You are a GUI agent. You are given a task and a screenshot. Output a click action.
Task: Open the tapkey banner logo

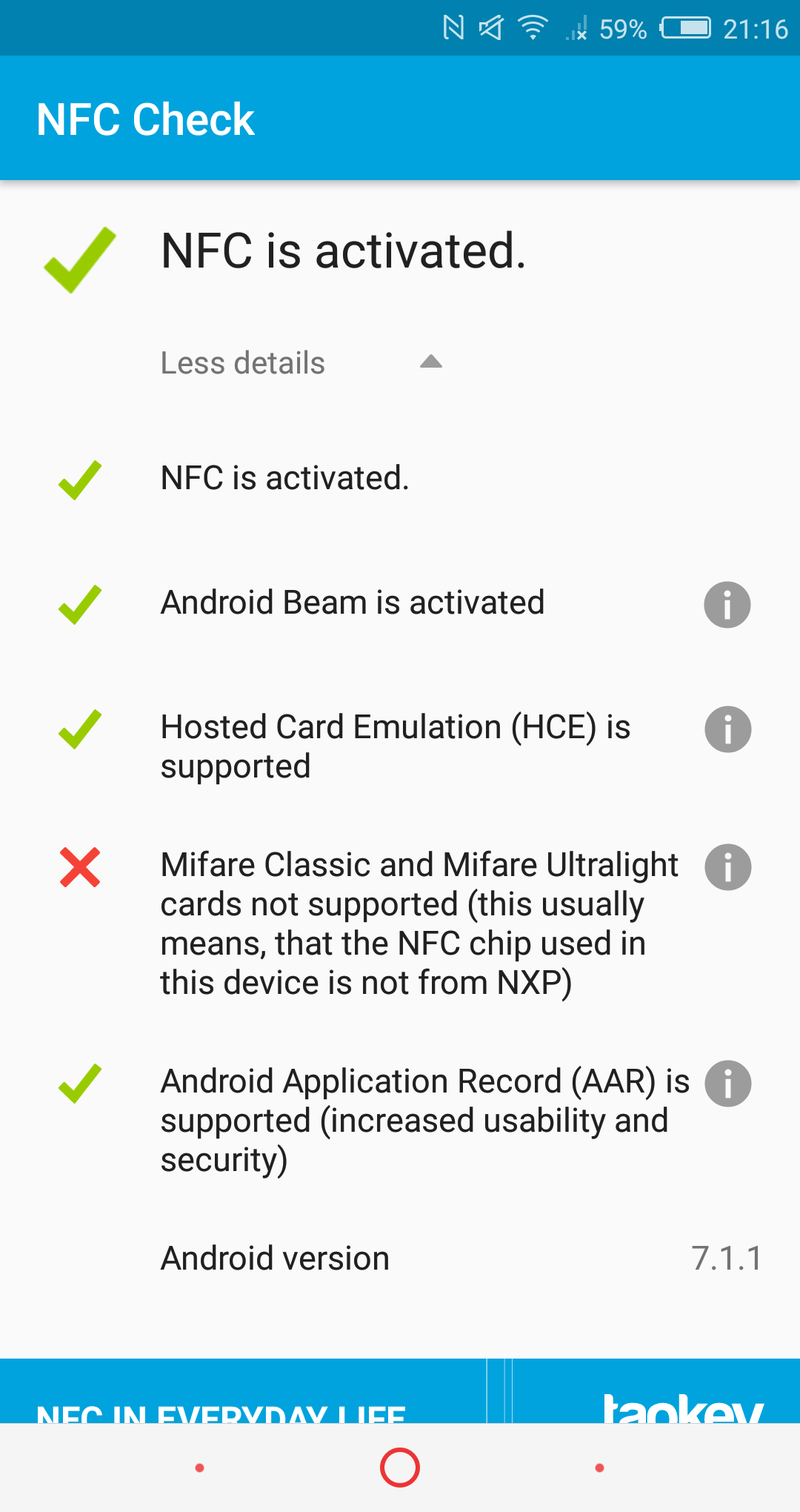coord(656,1391)
